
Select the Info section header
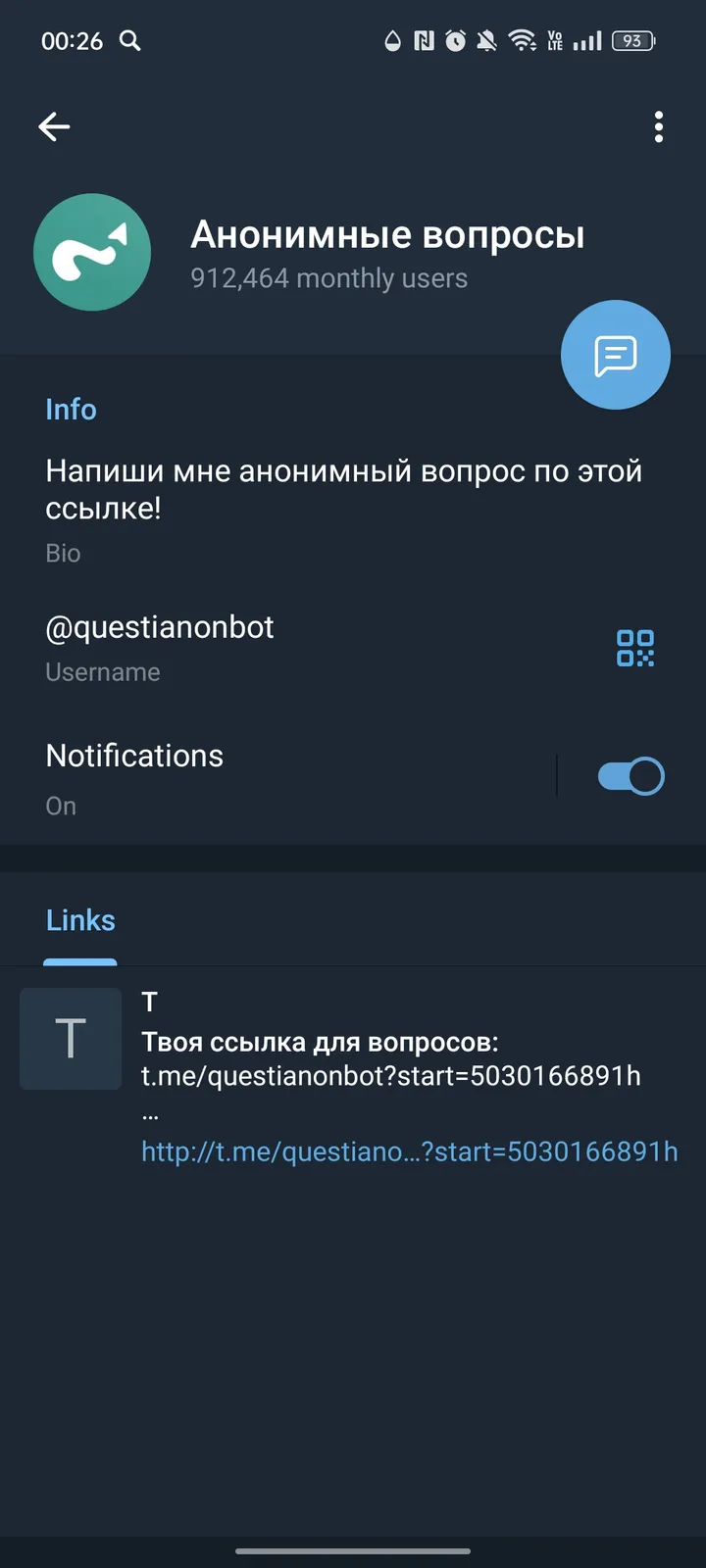[71, 410]
